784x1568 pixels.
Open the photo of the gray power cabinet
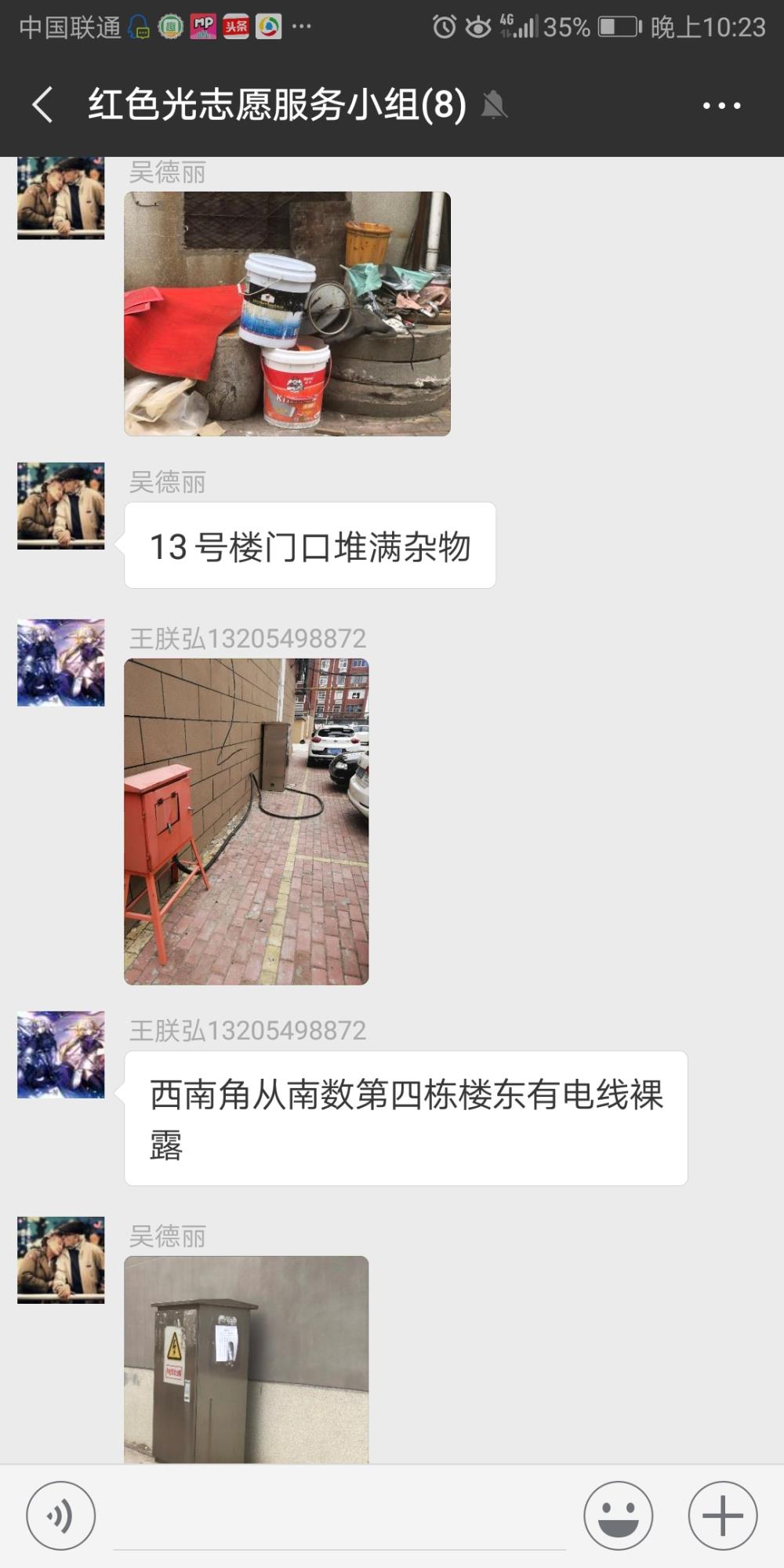click(x=246, y=1359)
